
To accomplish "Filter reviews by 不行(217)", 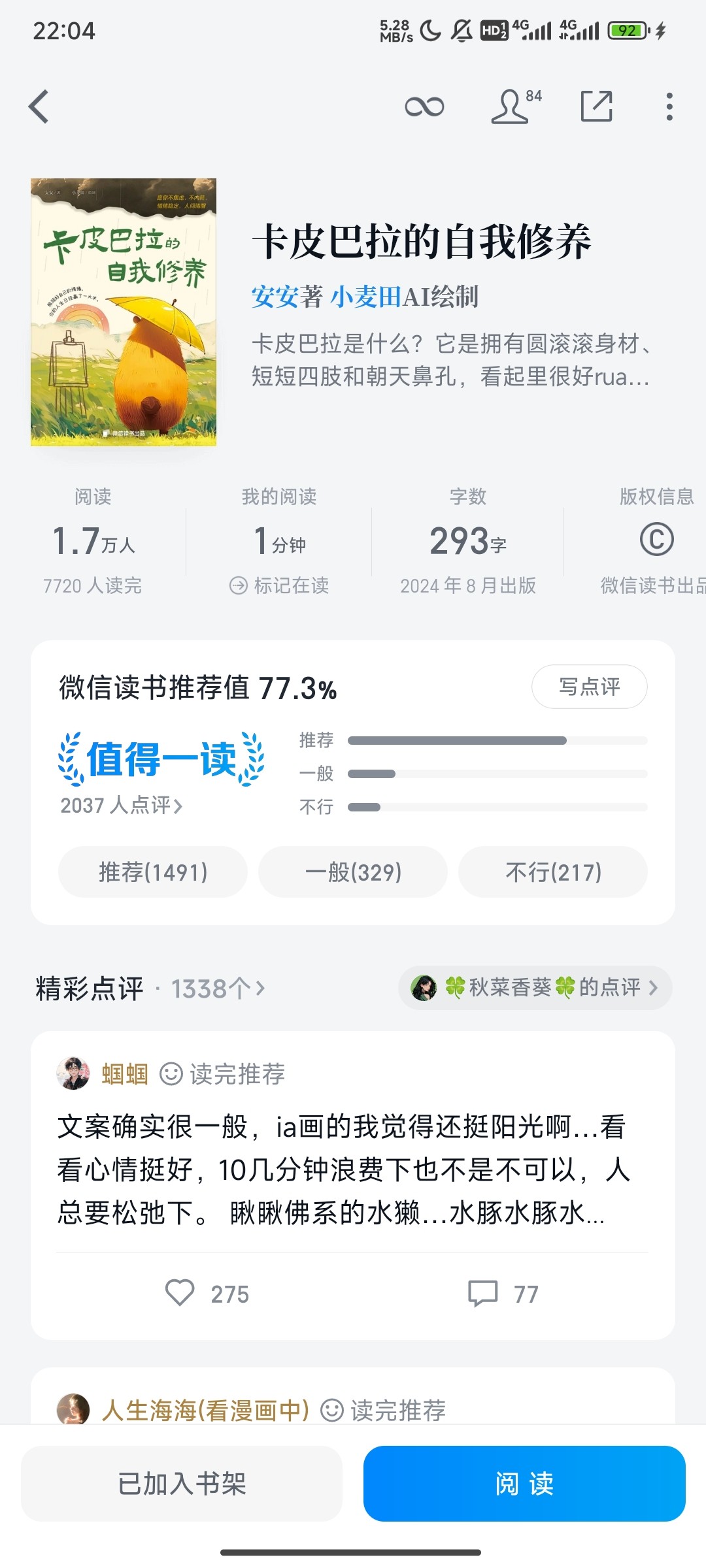I will pyautogui.click(x=553, y=872).
